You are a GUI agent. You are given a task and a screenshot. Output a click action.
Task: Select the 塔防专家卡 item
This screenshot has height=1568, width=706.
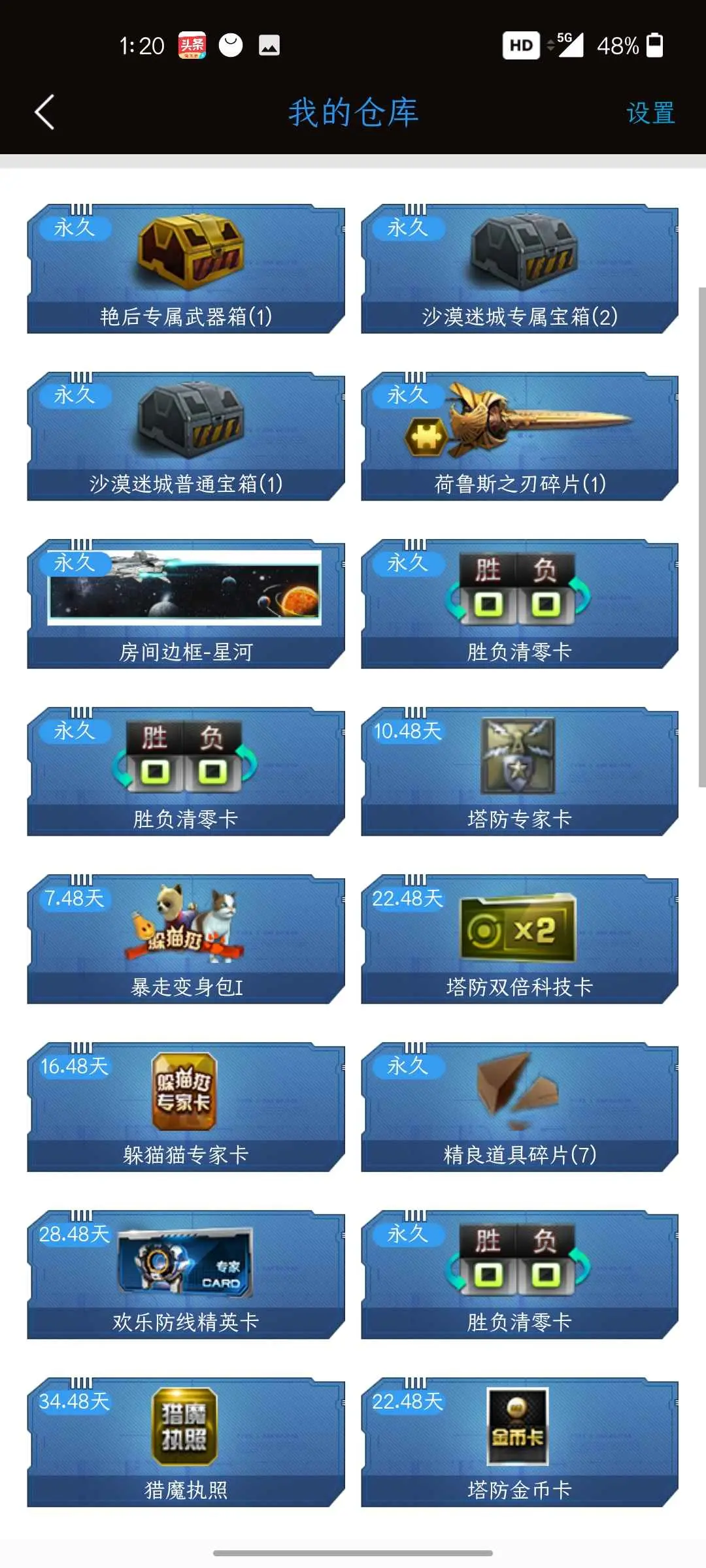coord(520,772)
